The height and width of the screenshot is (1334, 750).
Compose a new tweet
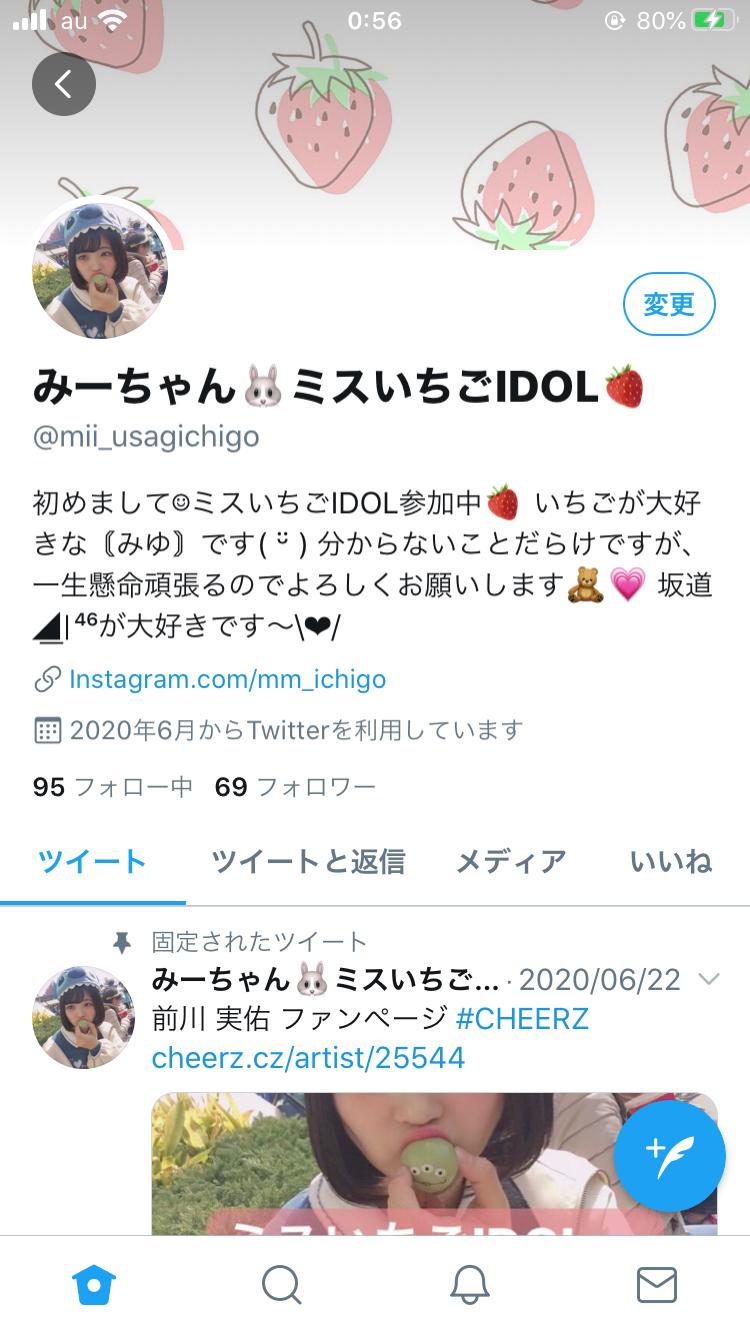point(669,1157)
